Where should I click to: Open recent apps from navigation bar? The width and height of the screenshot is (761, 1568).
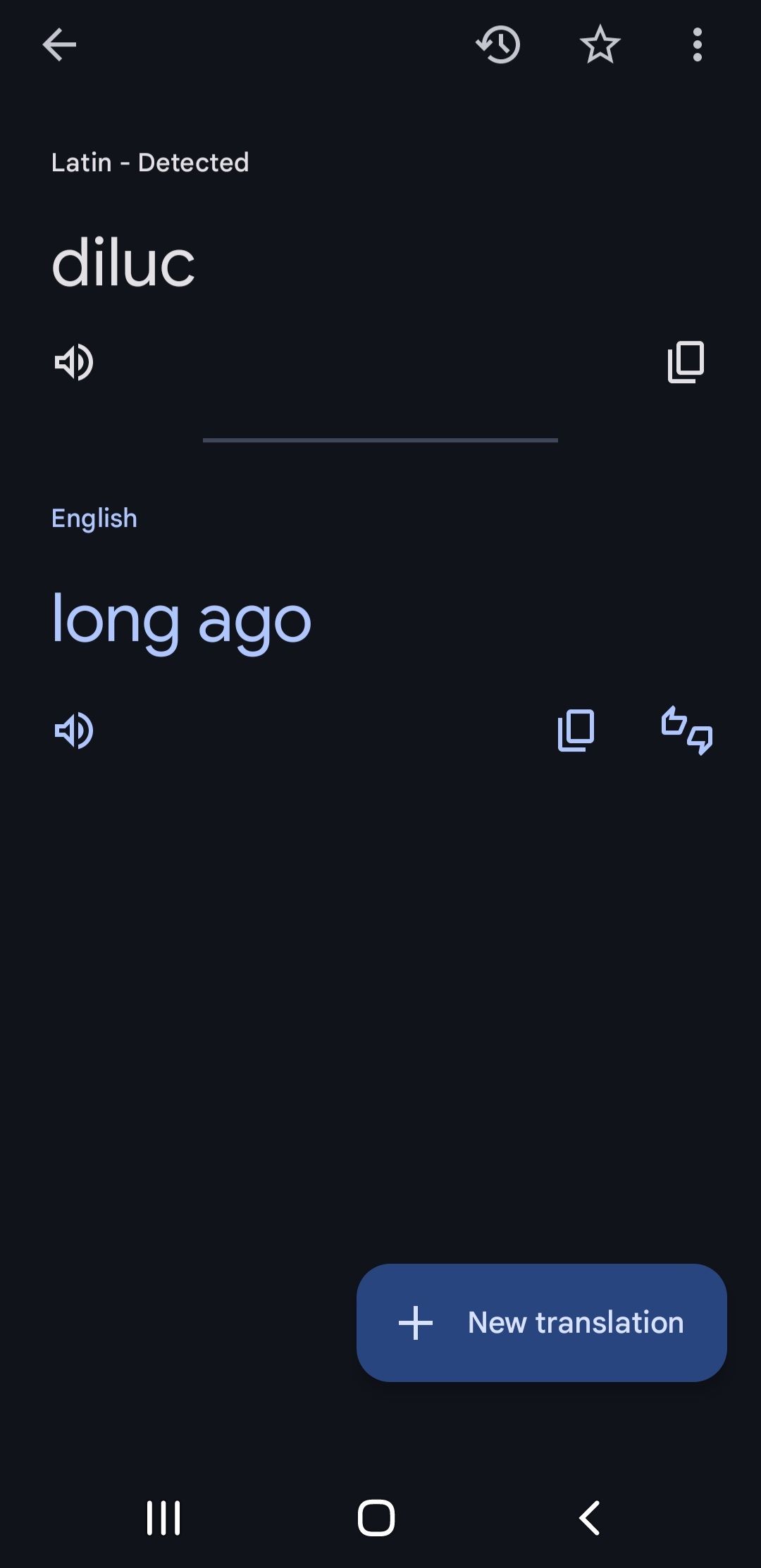163,1517
